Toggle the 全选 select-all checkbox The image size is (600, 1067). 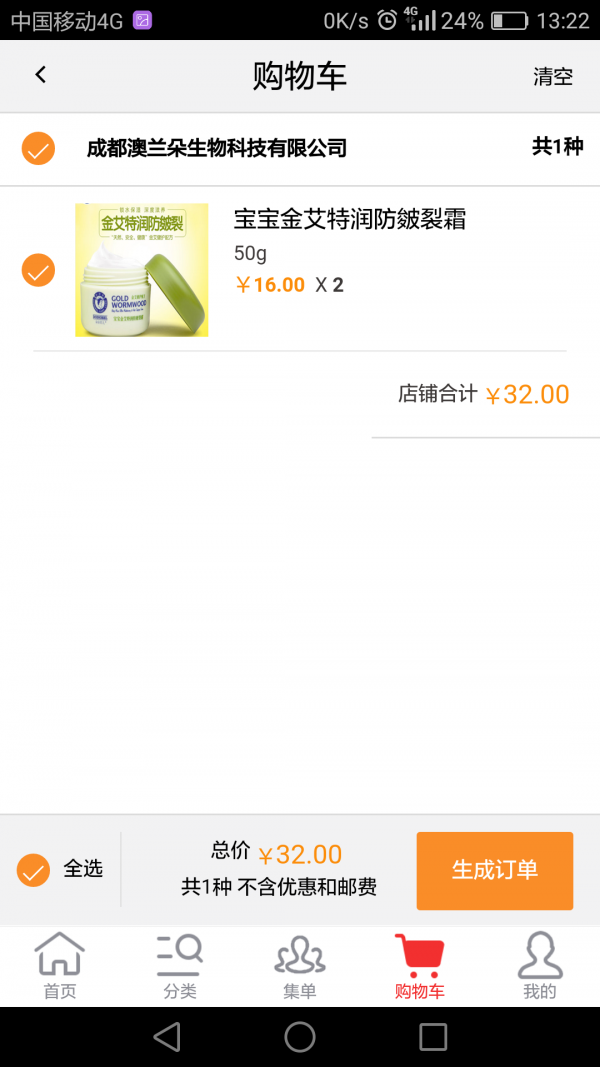point(34,870)
